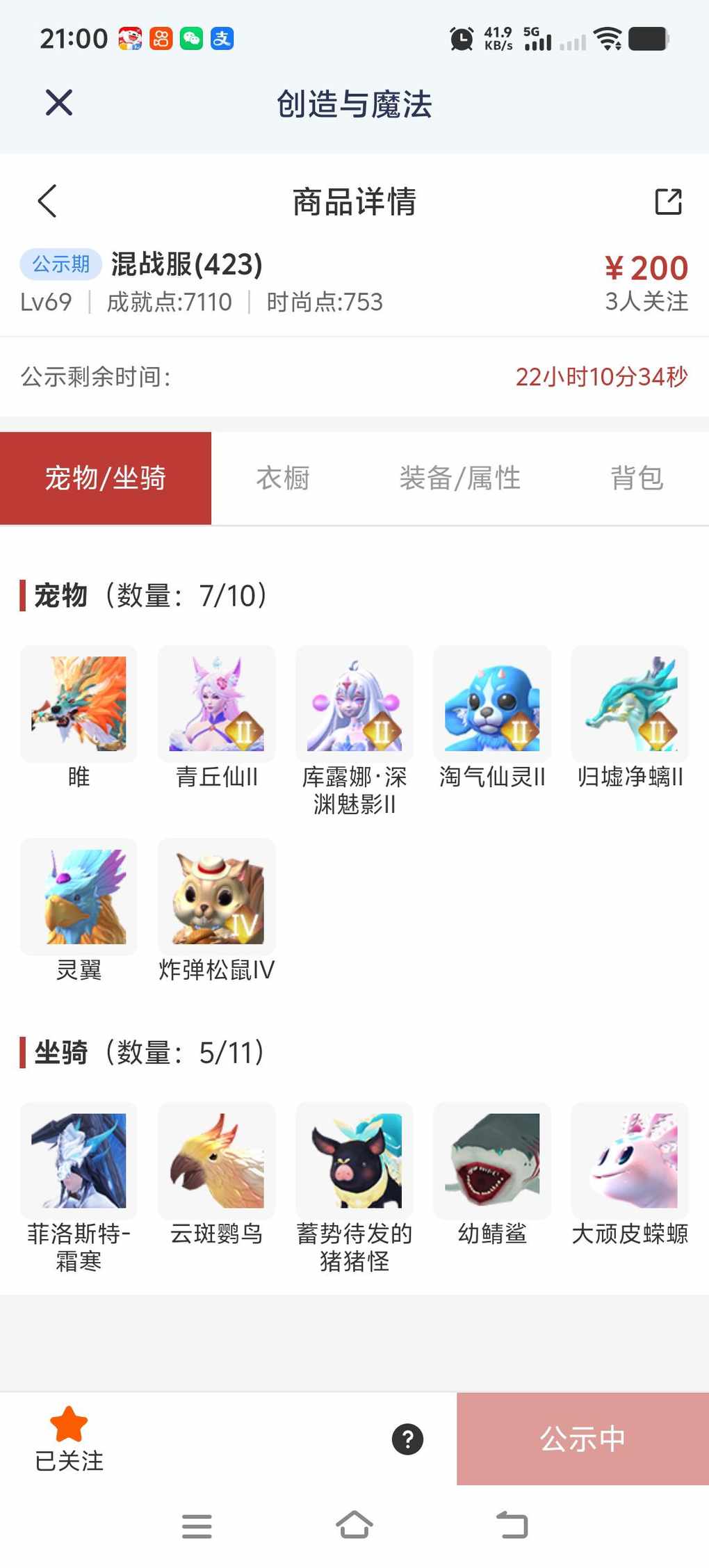
Task: Share this product listing
Action: coord(668,202)
